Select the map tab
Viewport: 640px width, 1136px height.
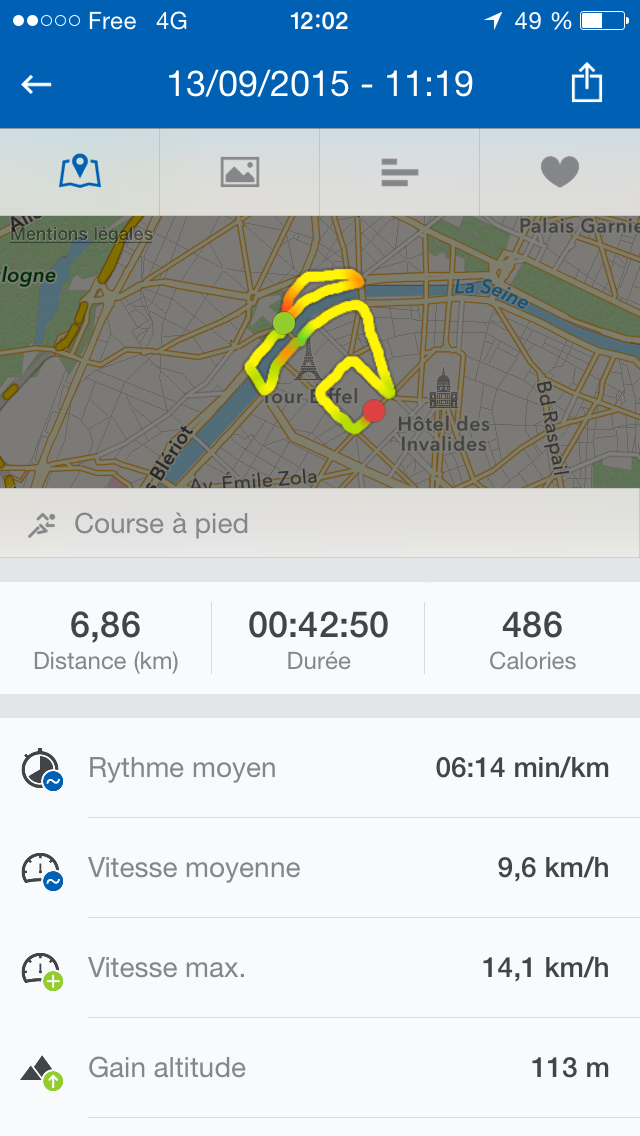point(80,172)
